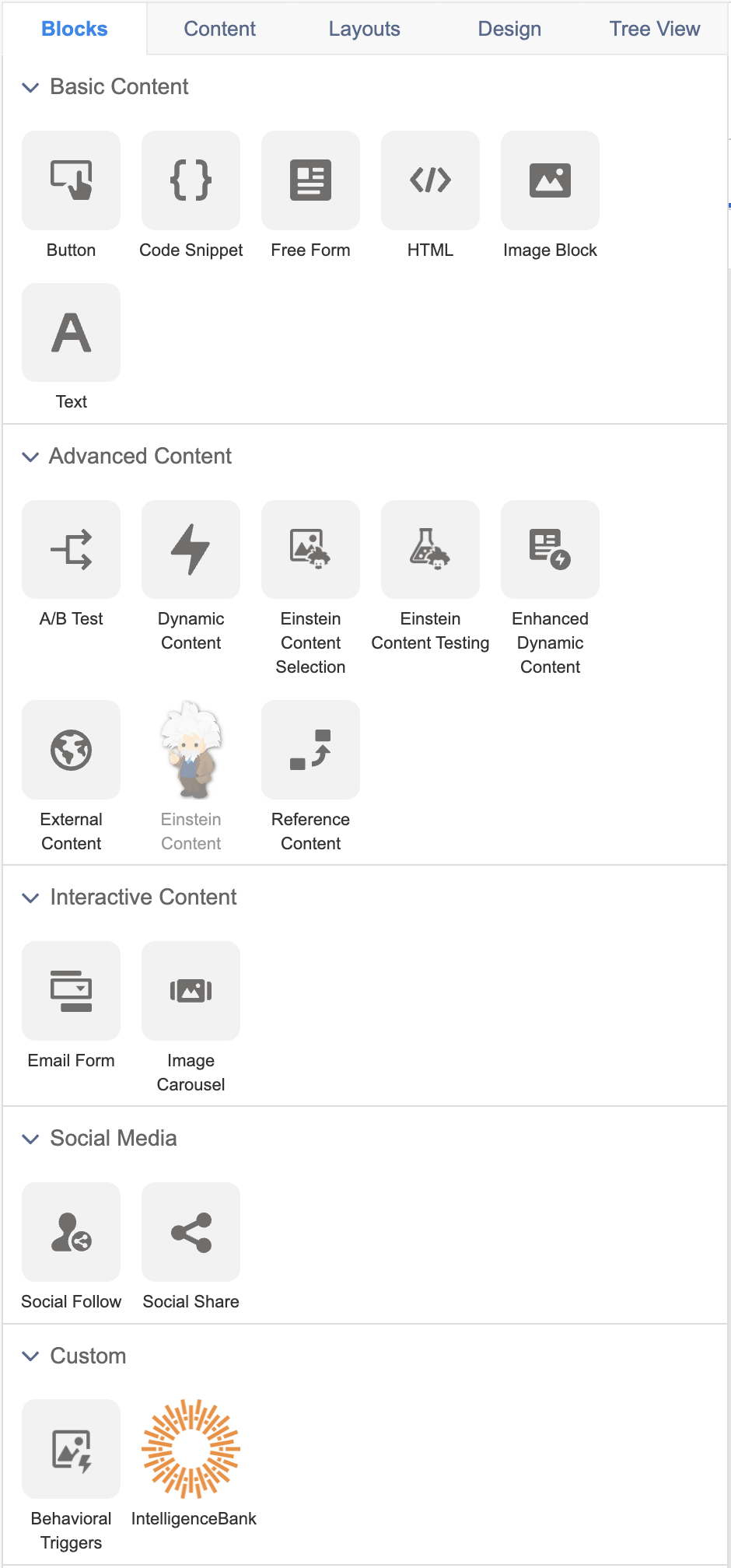Choose the IntelligenceBank custom block

pos(191,1449)
